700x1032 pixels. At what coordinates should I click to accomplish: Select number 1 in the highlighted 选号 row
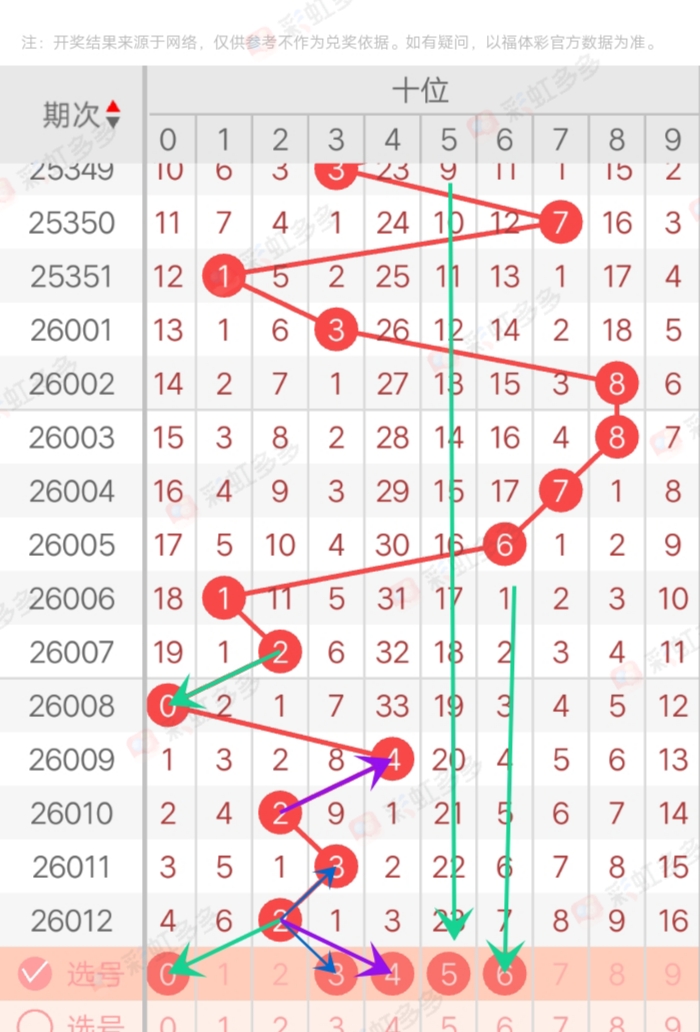click(x=224, y=973)
